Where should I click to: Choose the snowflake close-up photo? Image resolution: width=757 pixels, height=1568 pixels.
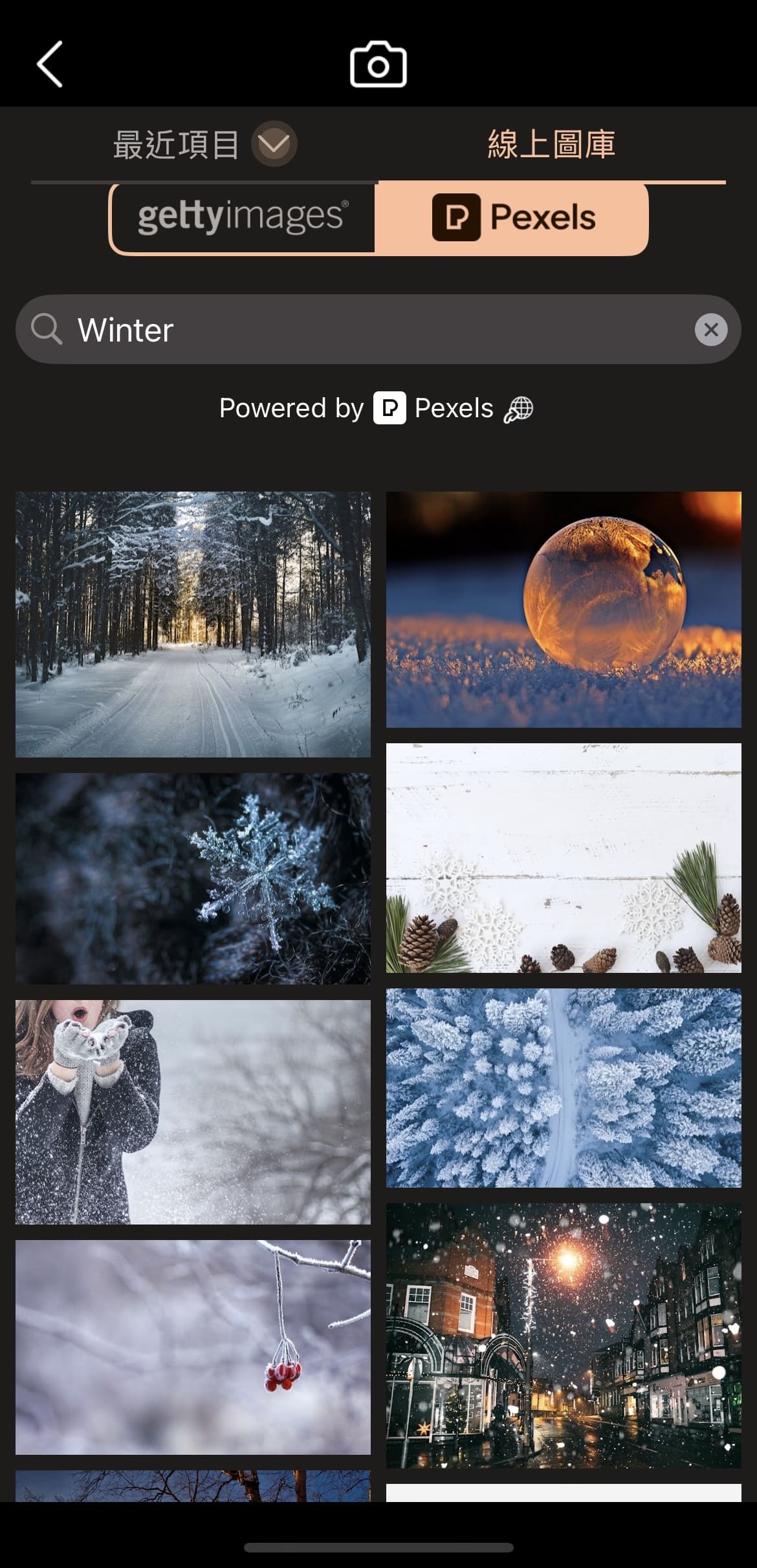point(193,878)
